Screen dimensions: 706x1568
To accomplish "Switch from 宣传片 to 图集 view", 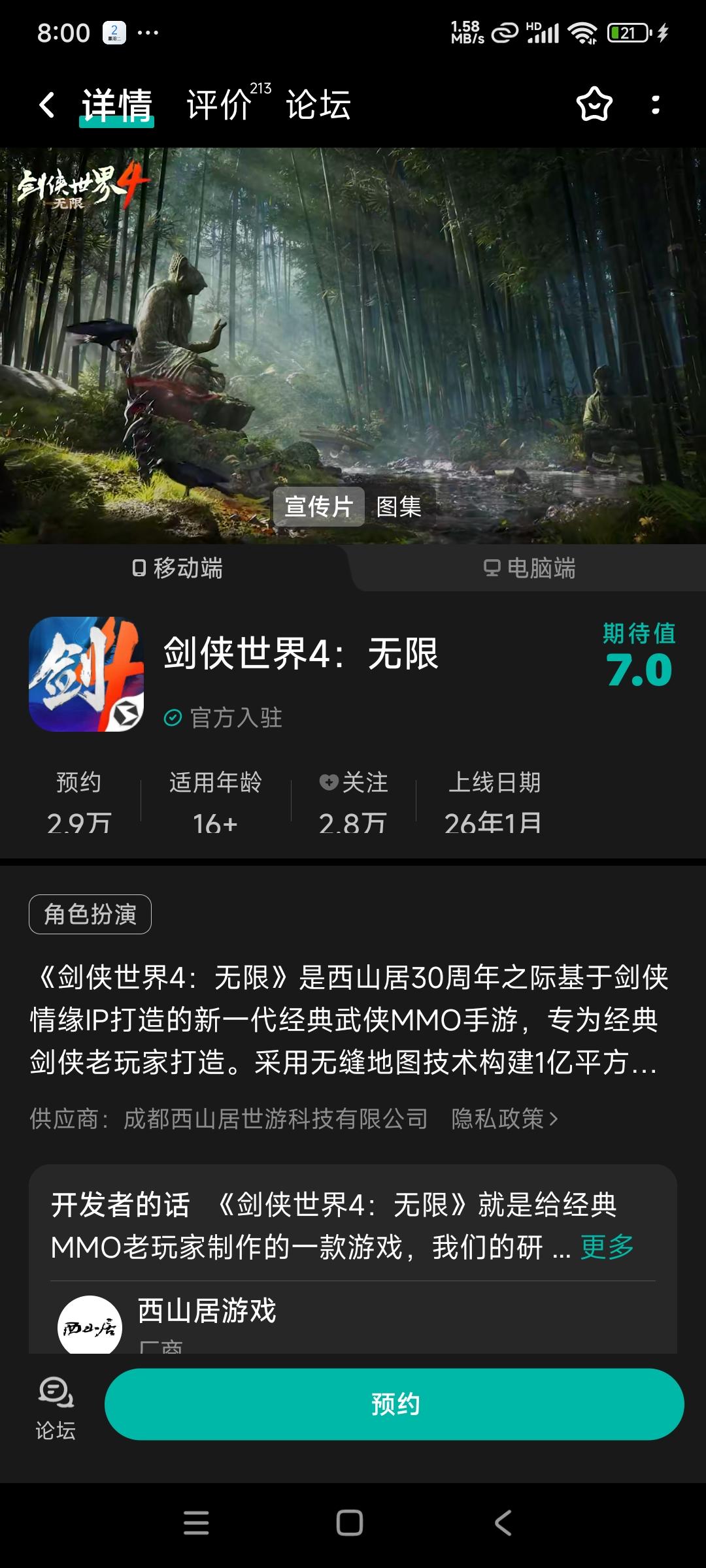I will 400,507.
